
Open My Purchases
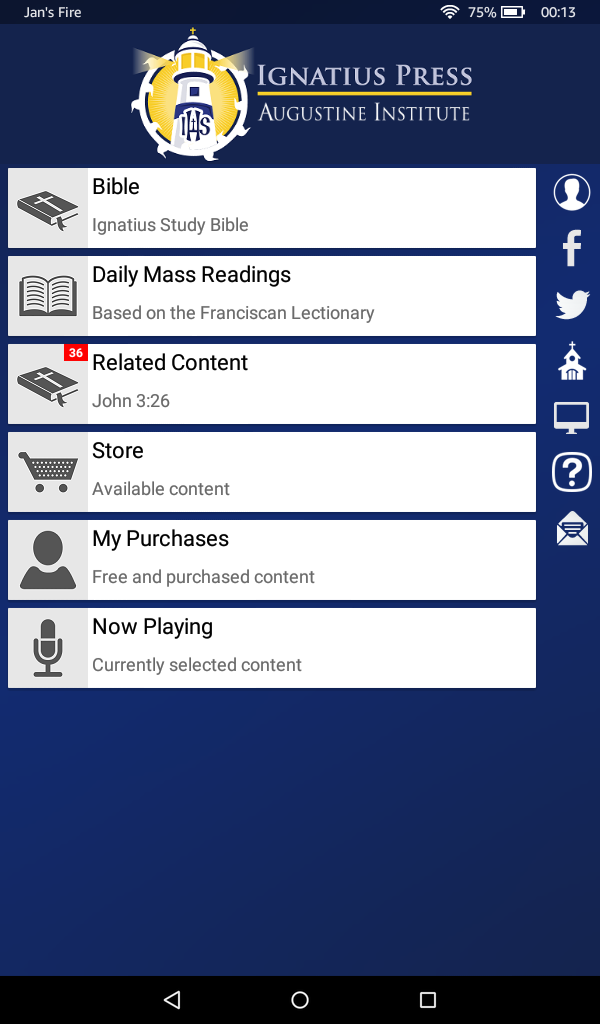pos(272,560)
